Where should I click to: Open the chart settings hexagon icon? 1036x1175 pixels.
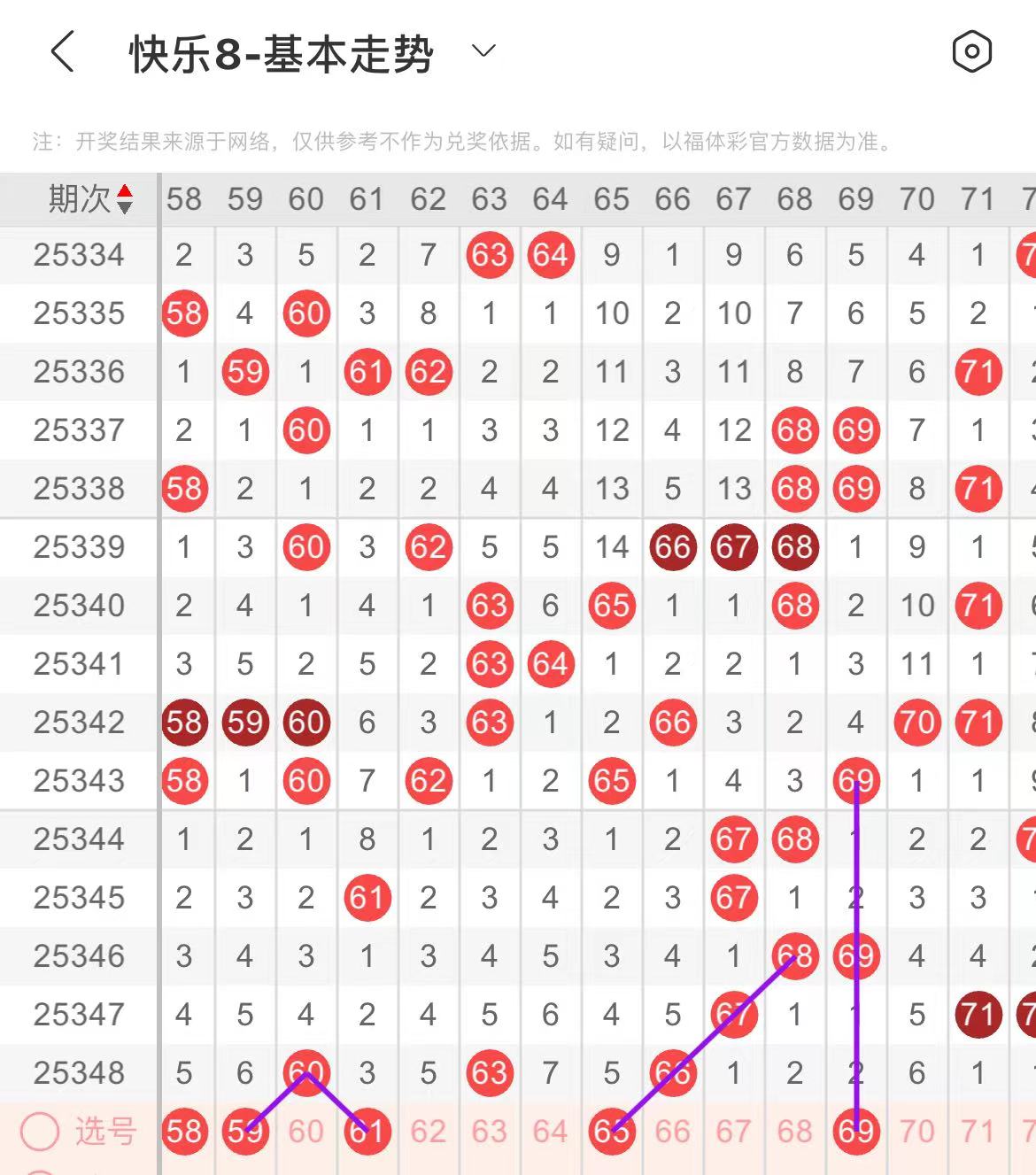[x=971, y=51]
